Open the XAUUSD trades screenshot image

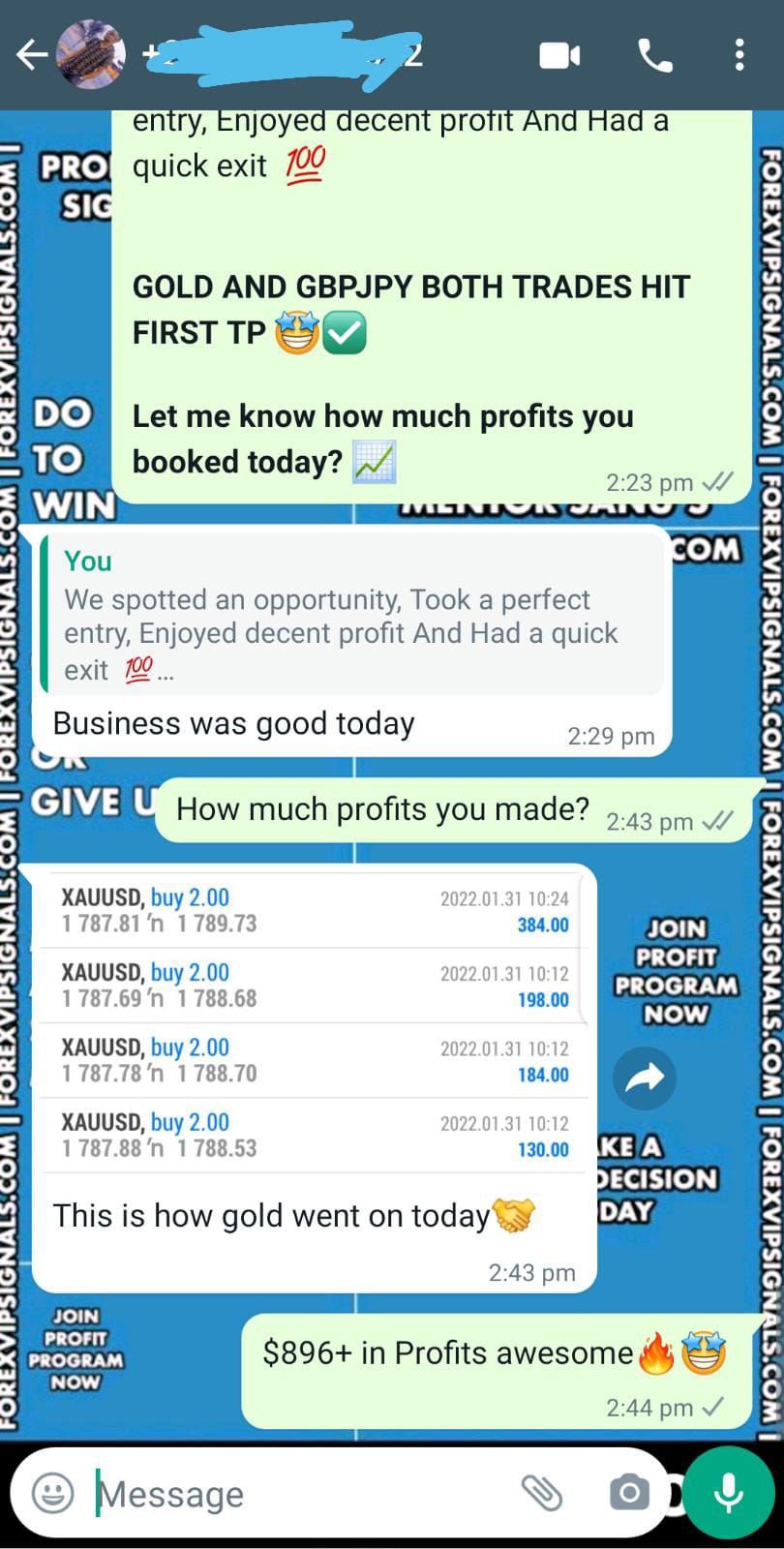click(314, 1023)
